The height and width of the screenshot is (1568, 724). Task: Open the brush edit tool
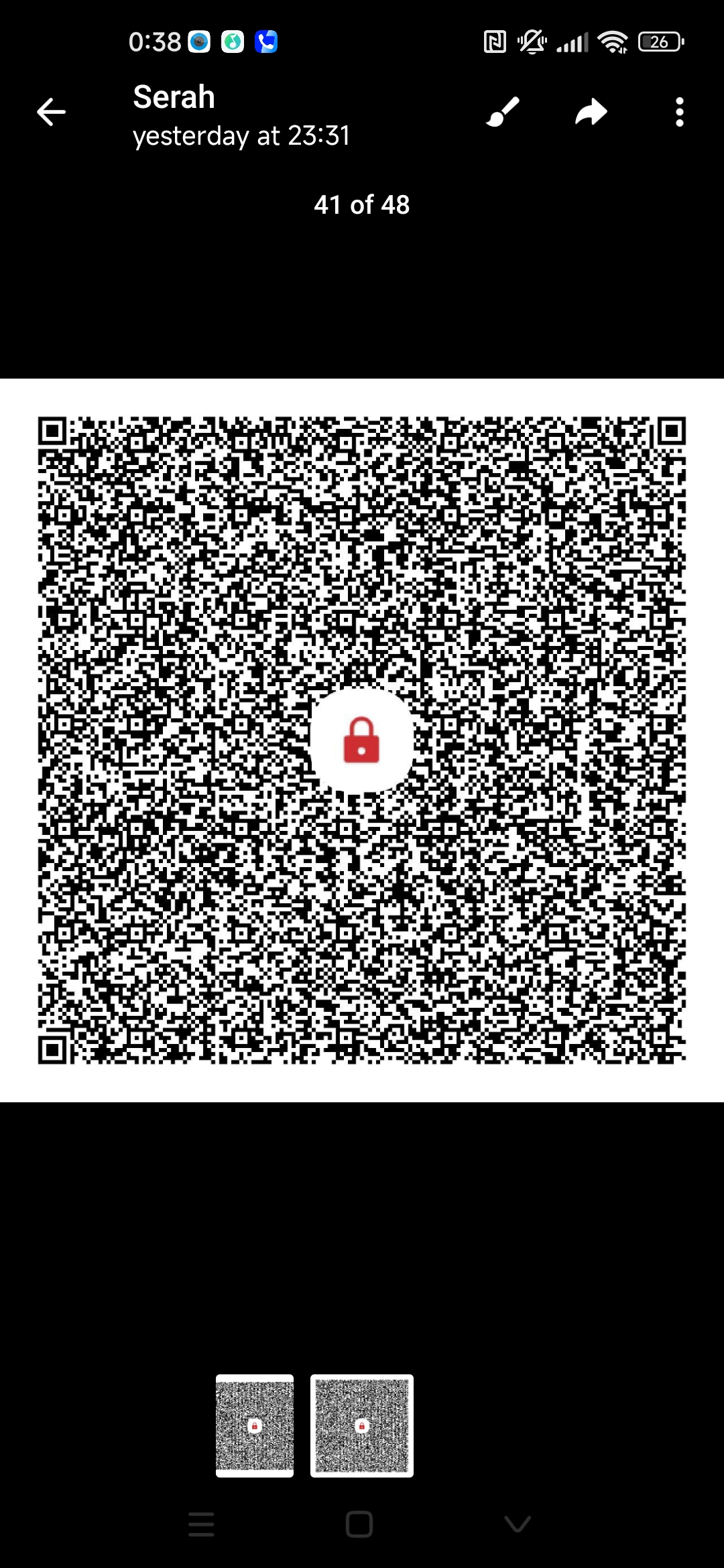click(503, 112)
